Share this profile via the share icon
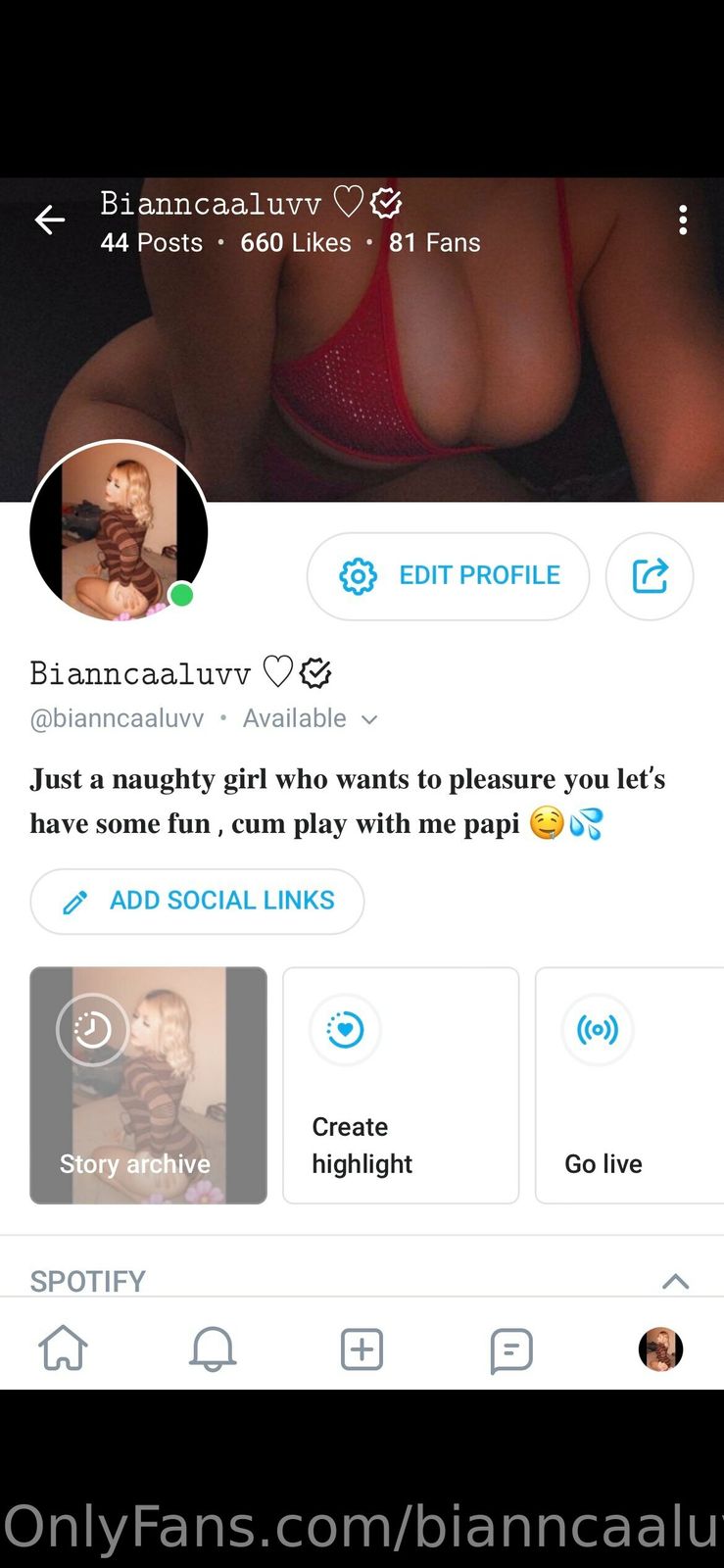 650,576
